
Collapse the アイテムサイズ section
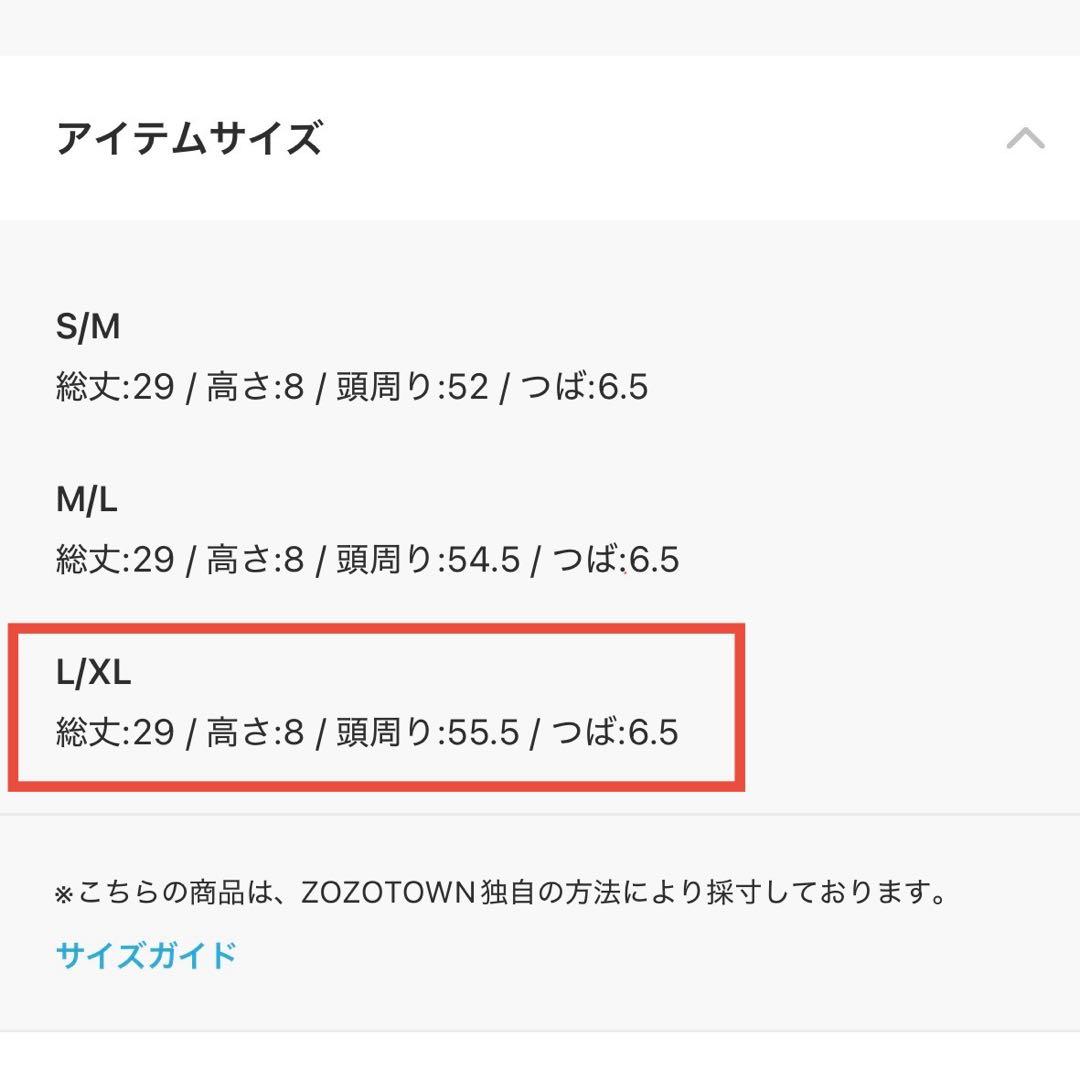tap(1025, 139)
